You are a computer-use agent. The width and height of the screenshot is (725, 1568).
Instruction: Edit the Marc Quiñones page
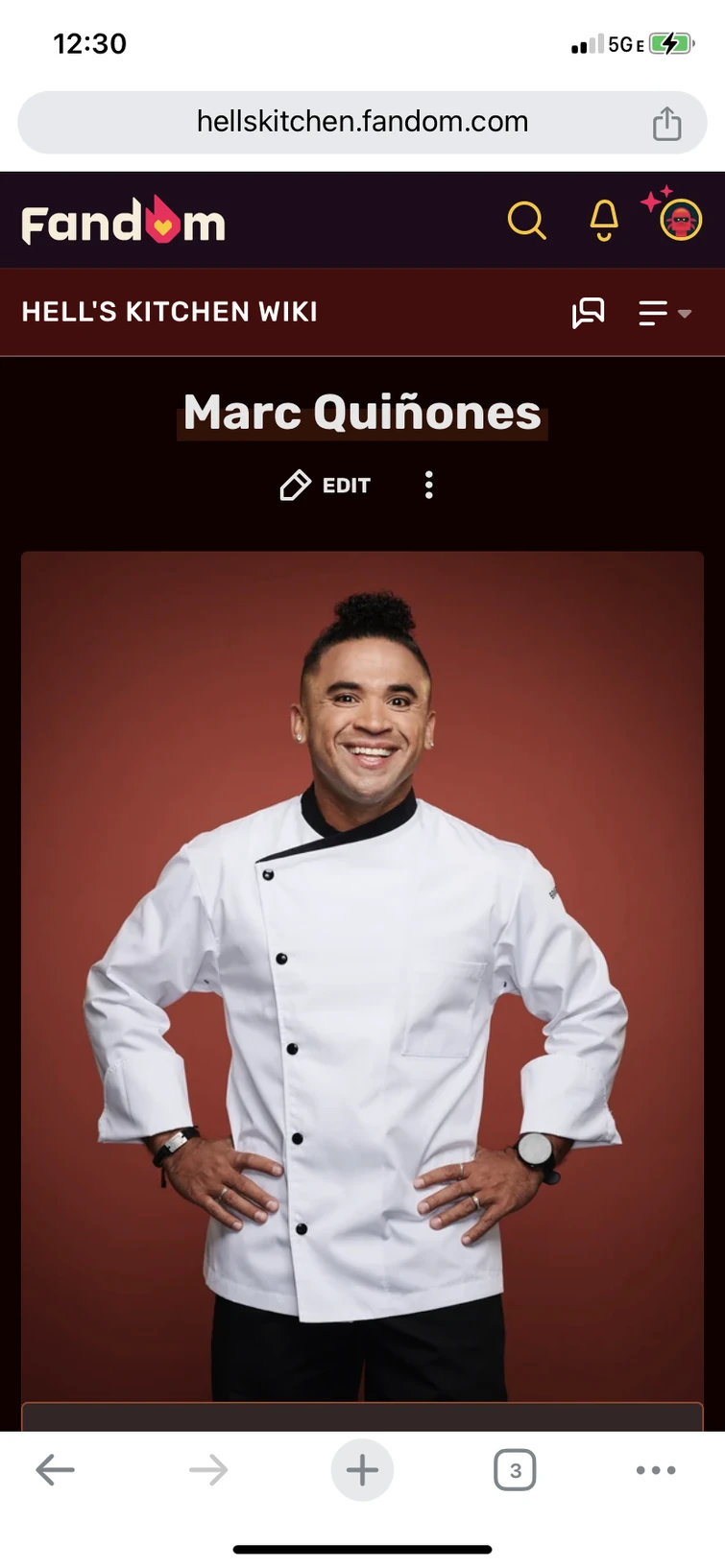click(326, 486)
